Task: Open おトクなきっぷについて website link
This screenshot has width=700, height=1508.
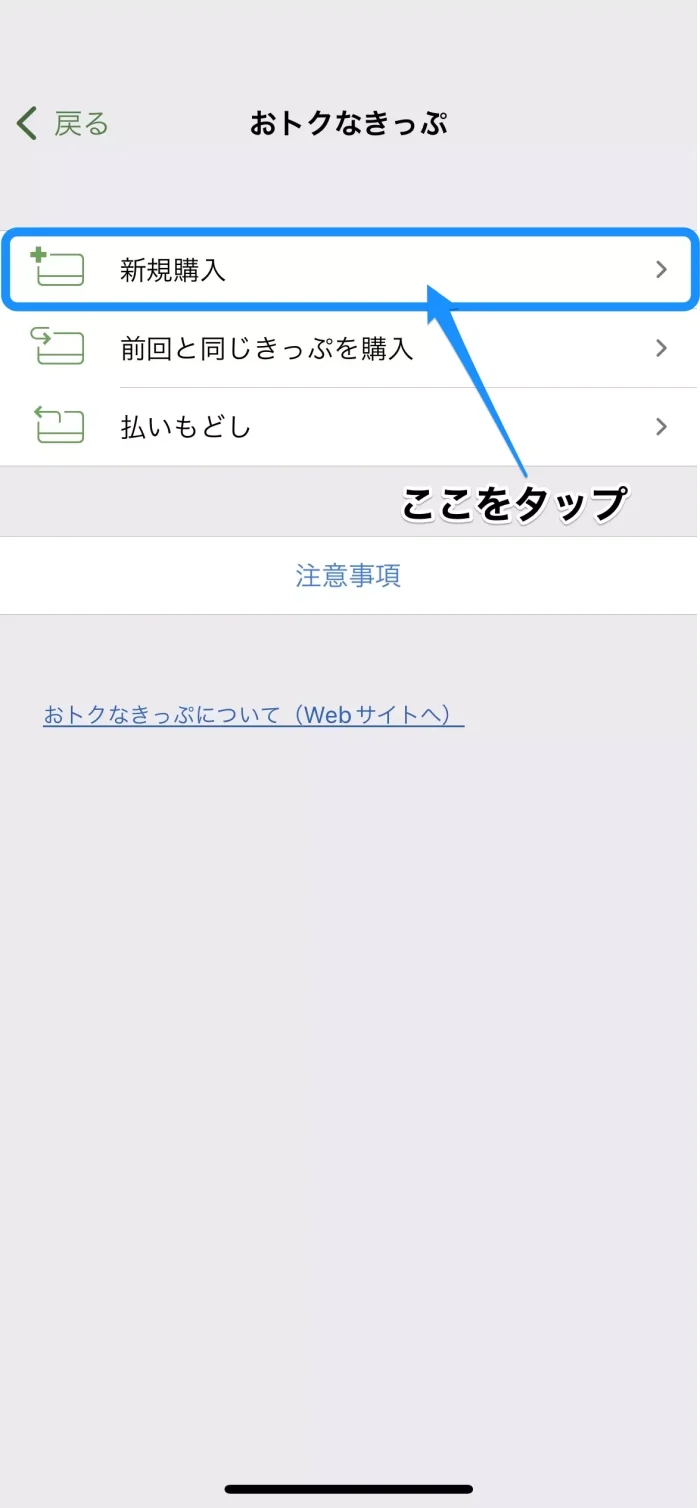Action: pyautogui.click(x=253, y=716)
